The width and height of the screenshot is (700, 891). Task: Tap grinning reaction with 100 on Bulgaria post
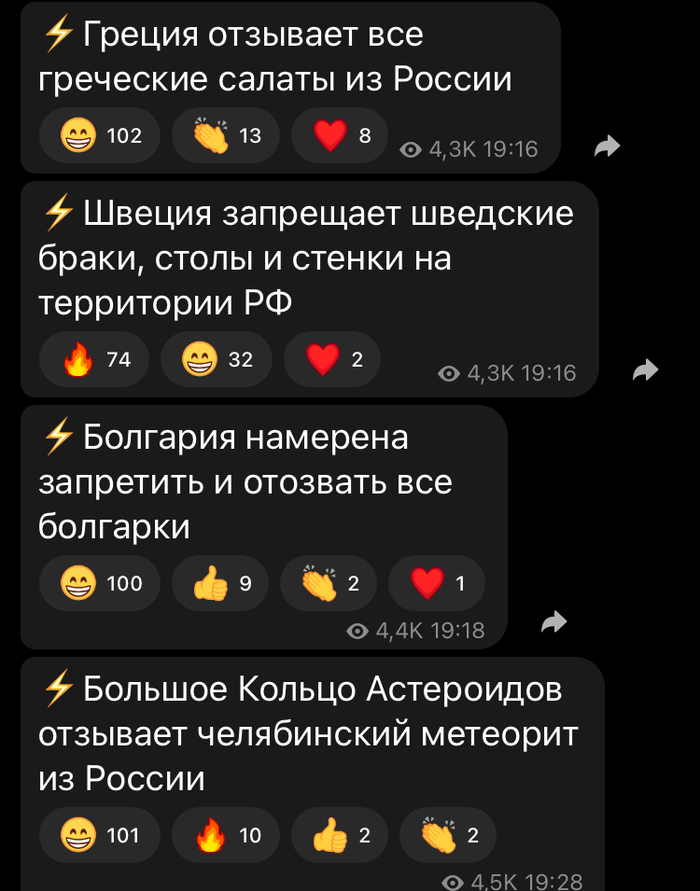coord(99,584)
